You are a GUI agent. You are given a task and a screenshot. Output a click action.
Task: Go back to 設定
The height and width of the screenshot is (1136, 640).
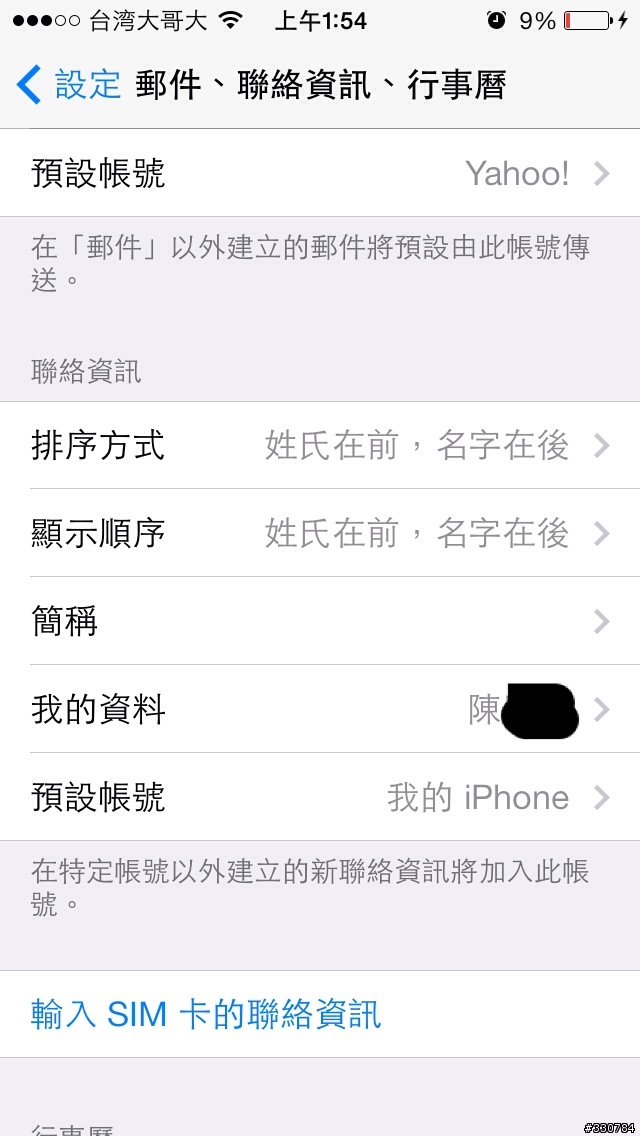(x=68, y=85)
